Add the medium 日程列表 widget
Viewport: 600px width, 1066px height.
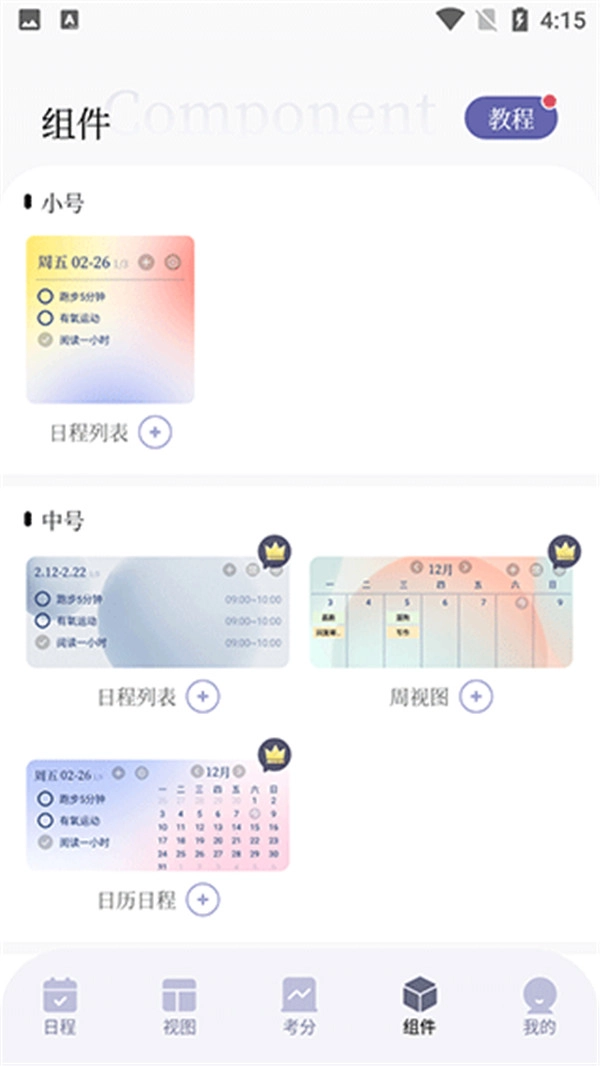203,697
